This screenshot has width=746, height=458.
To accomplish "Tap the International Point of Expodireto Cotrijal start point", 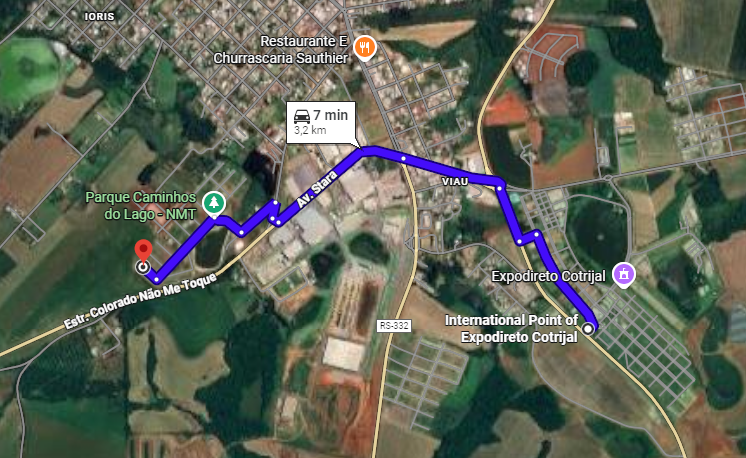I will pos(589,327).
